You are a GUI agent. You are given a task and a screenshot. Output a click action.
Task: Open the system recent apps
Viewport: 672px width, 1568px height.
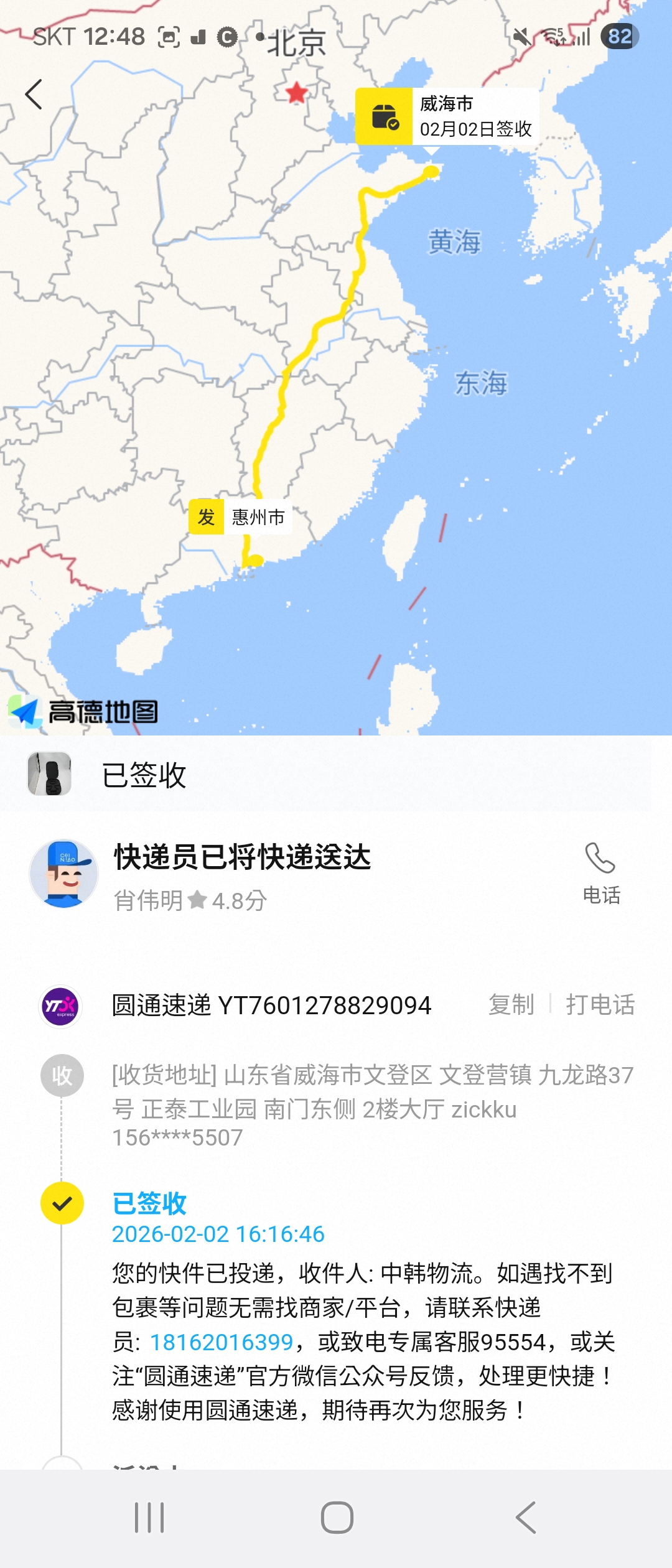(x=149, y=1518)
